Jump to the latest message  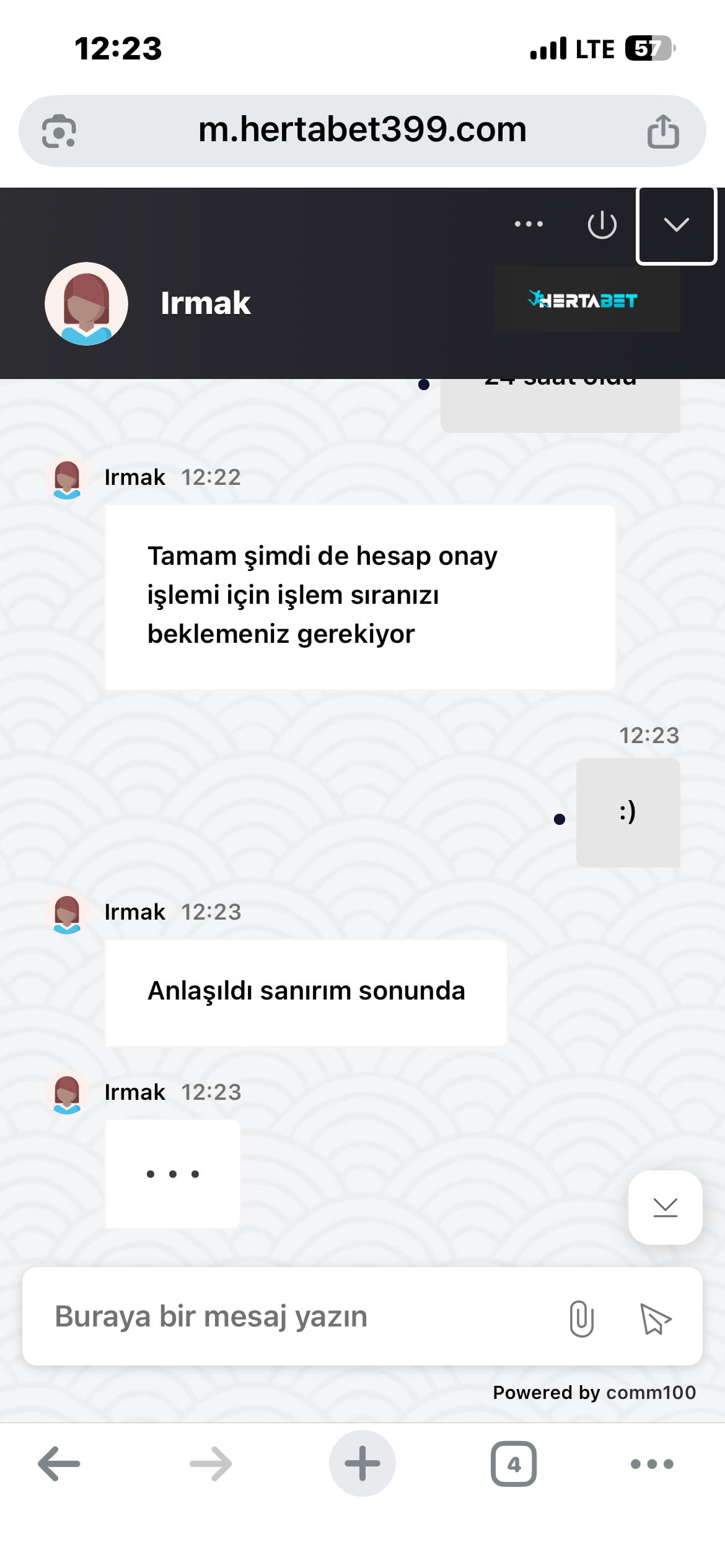[x=665, y=1207]
